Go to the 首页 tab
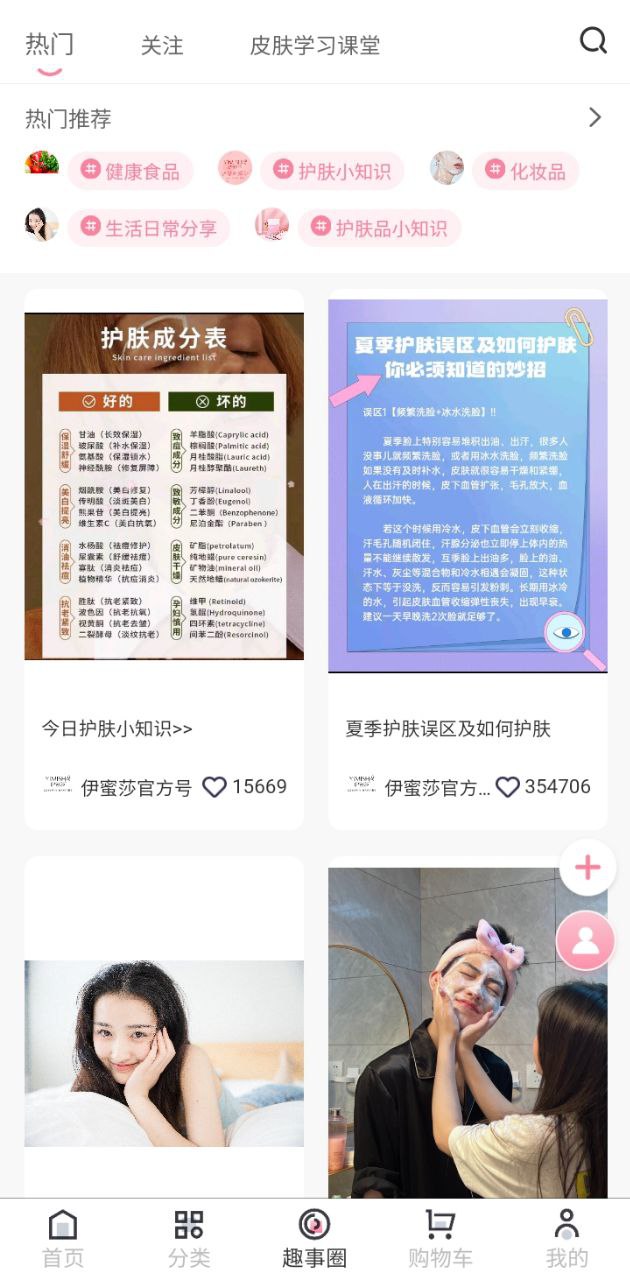The height and width of the screenshot is (1280, 630). [x=63, y=1238]
